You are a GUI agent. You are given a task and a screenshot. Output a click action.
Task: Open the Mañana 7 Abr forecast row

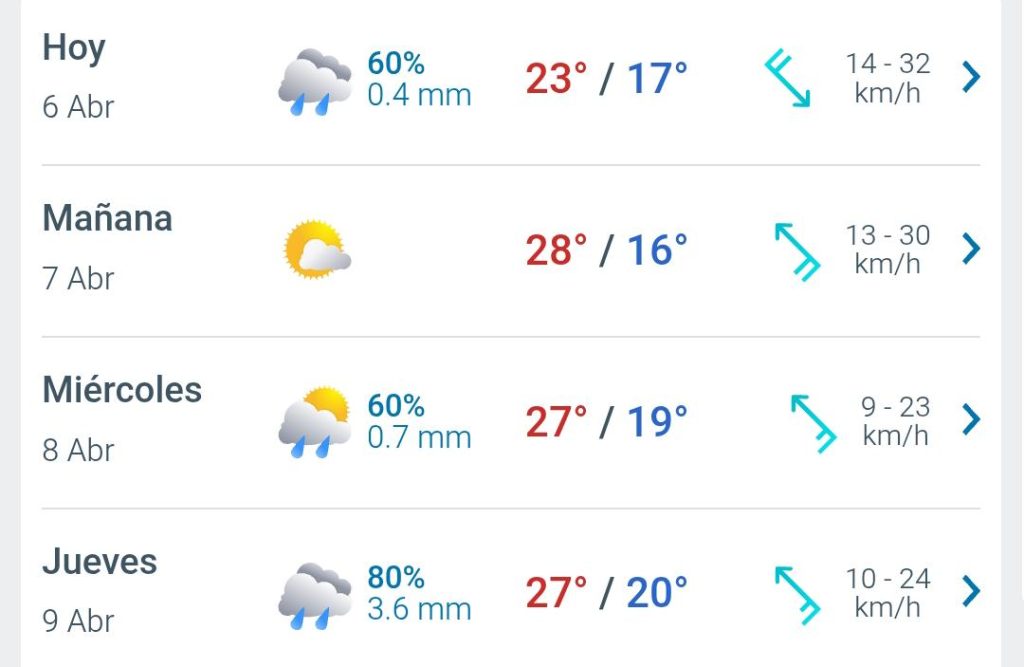click(510, 249)
